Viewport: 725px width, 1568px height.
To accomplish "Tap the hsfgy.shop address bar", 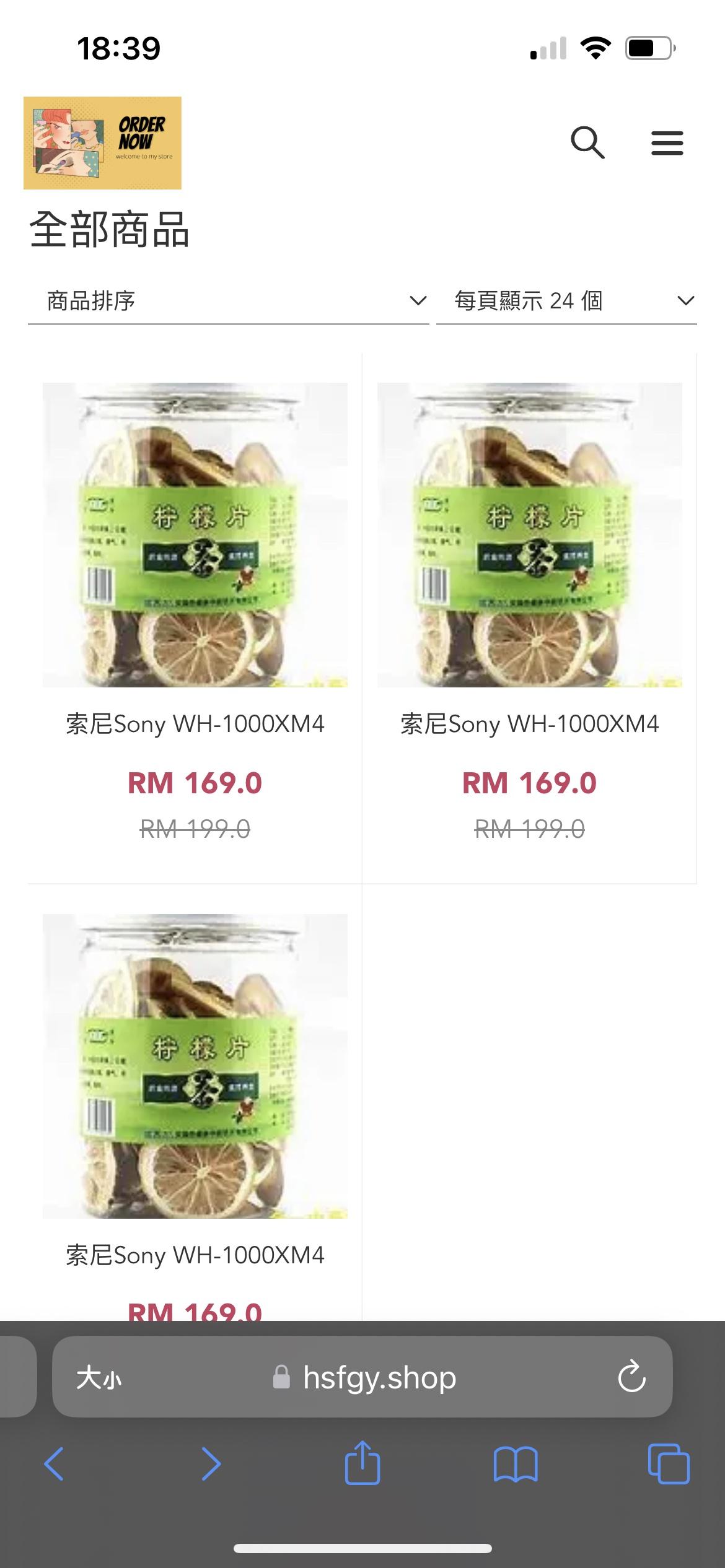I will coord(366,1379).
